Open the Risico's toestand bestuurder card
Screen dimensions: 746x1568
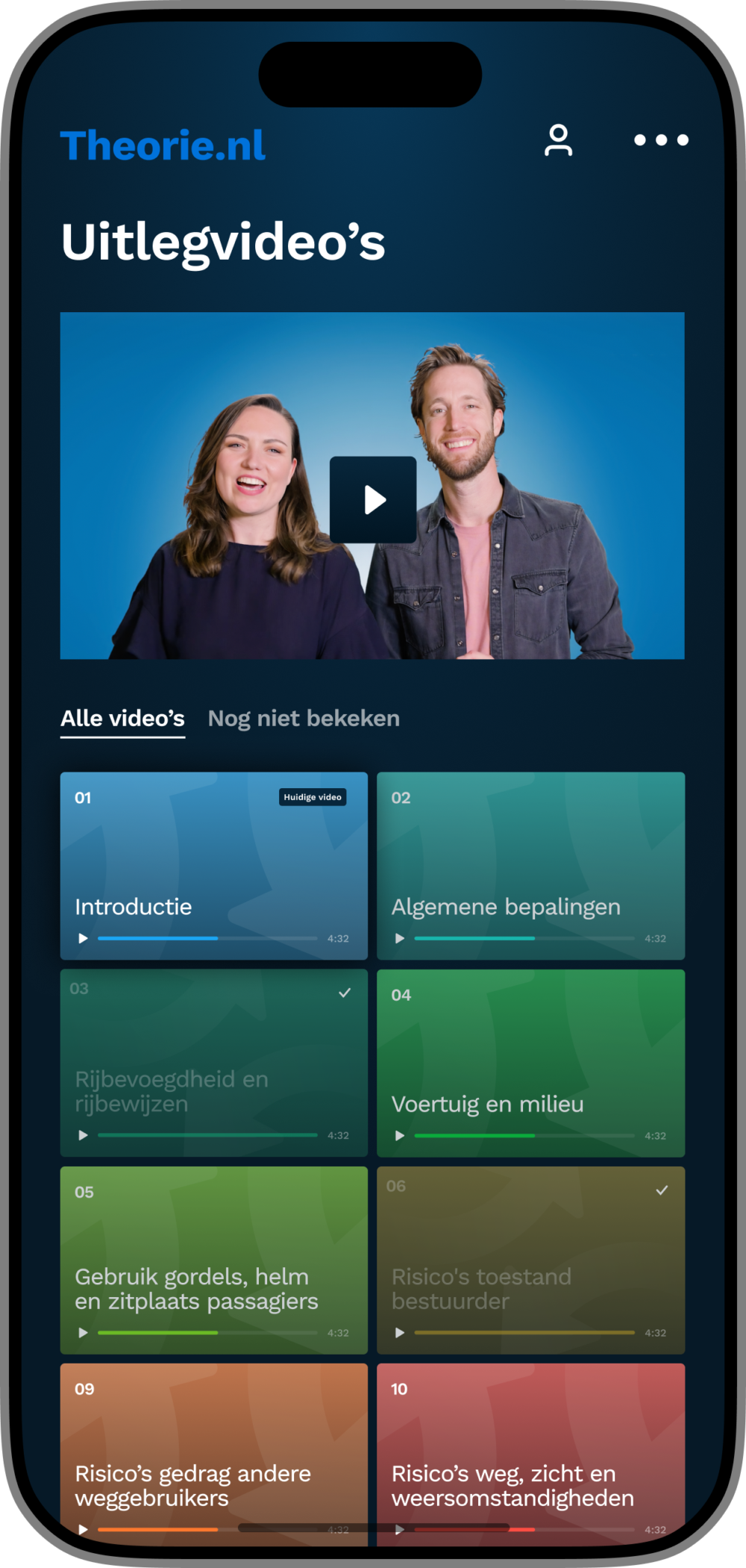530,1260
